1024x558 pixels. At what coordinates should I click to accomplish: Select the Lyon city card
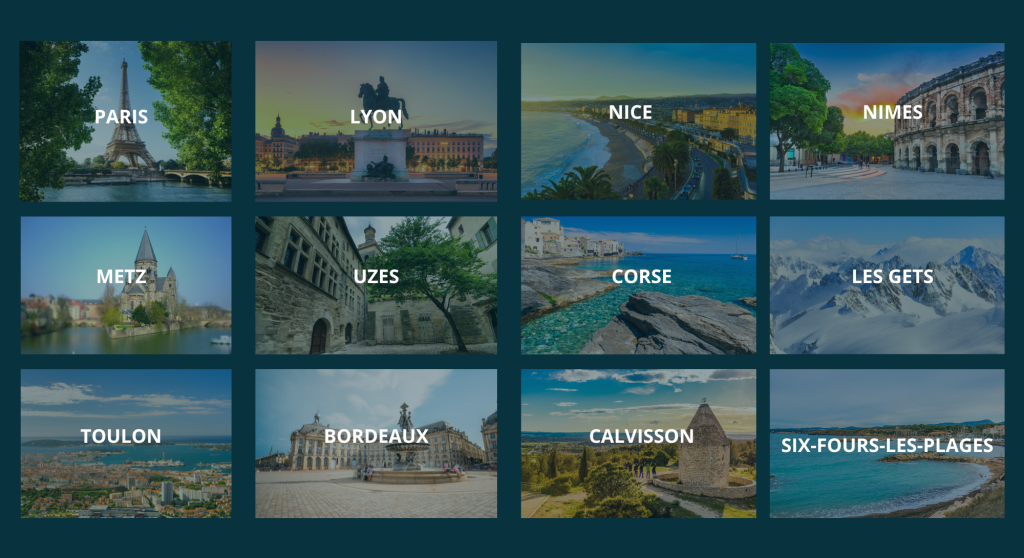(x=376, y=121)
